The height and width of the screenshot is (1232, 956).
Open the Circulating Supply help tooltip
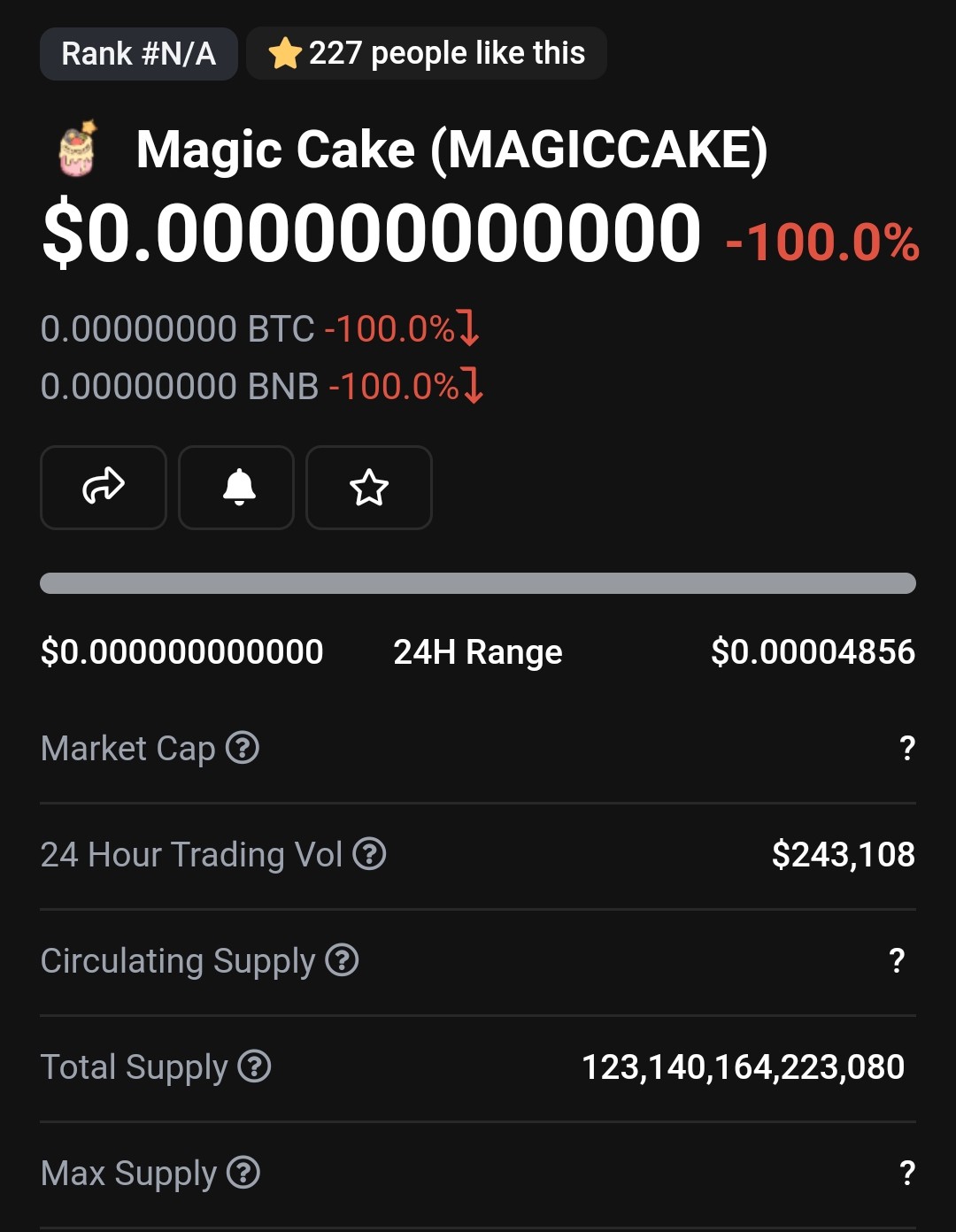(x=342, y=960)
